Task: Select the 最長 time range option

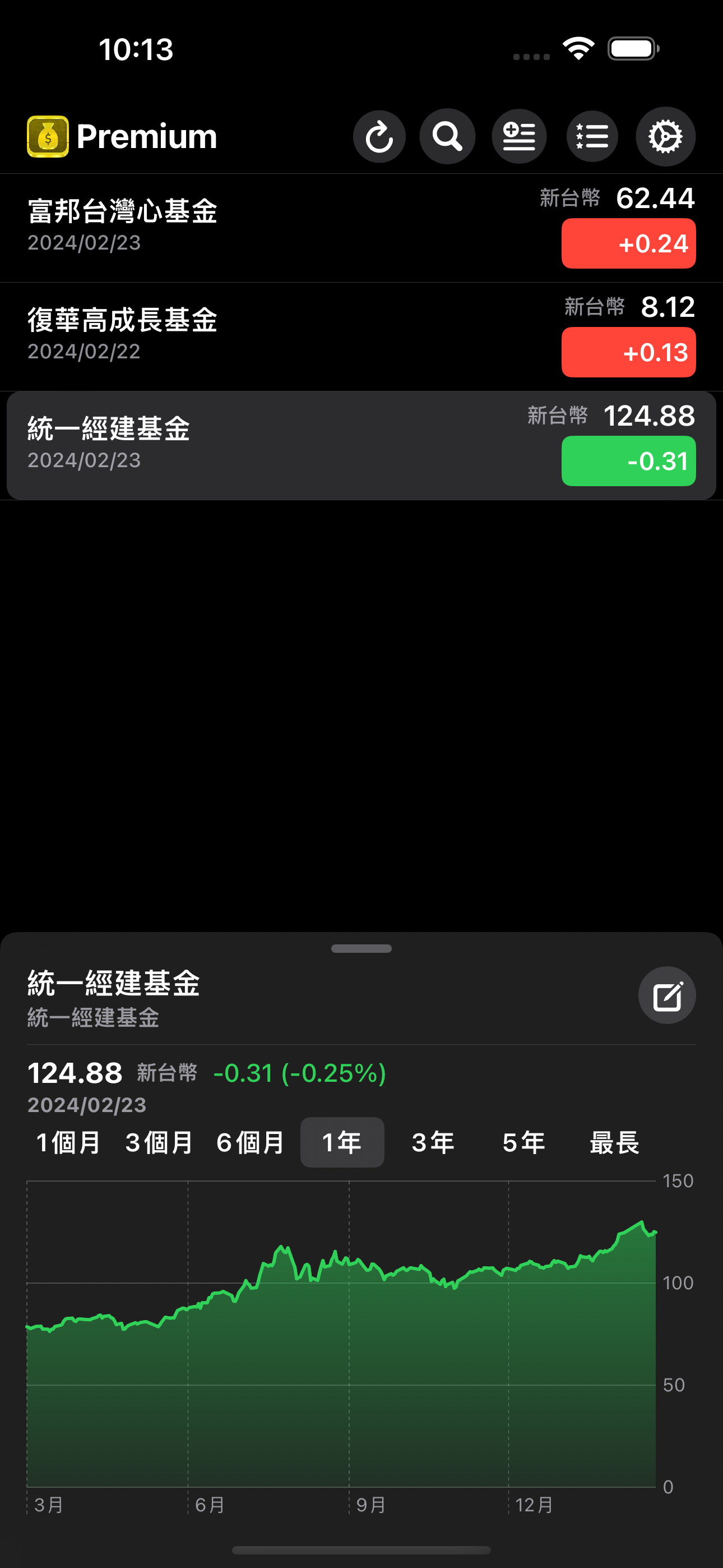Action: click(x=614, y=1142)
